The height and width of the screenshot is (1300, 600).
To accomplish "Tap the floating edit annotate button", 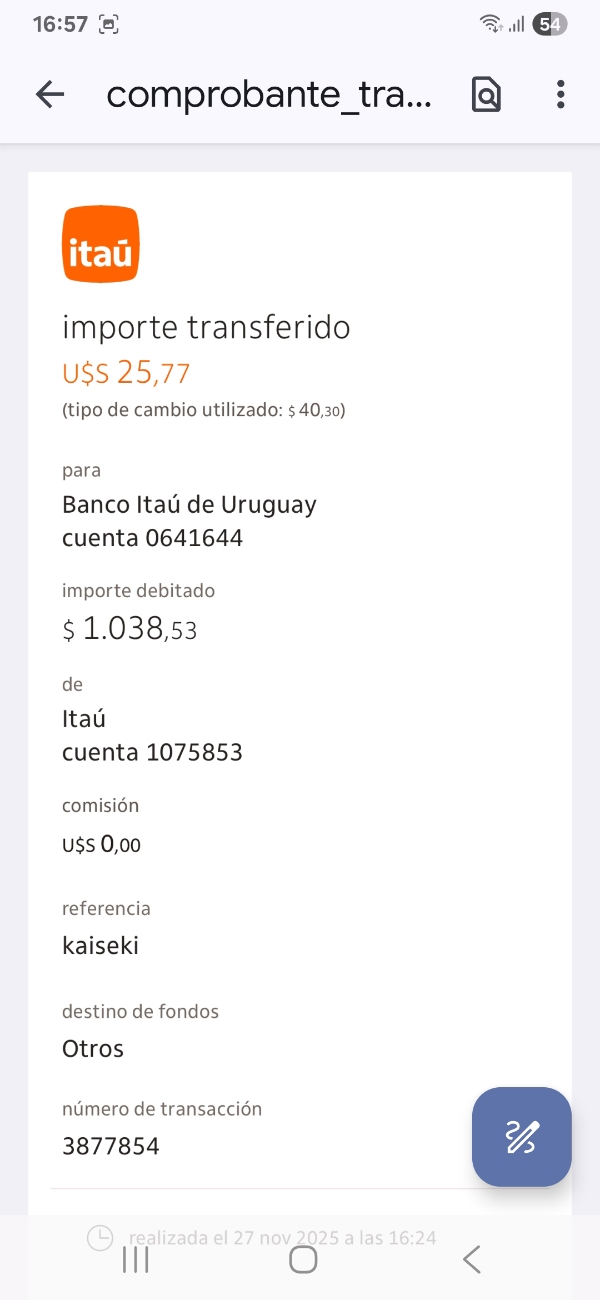I will tap(522, 1137).
